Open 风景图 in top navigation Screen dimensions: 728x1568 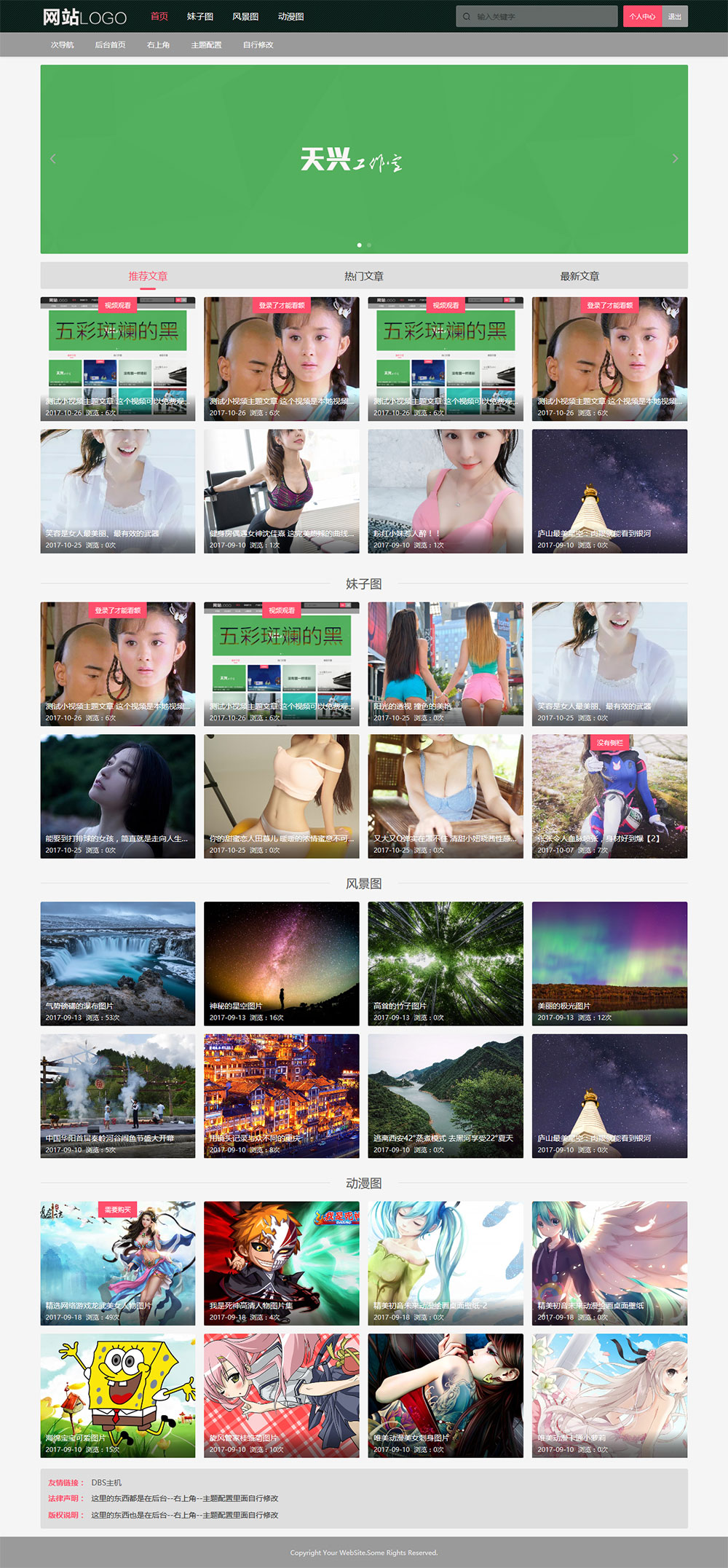tap(245, 16)
